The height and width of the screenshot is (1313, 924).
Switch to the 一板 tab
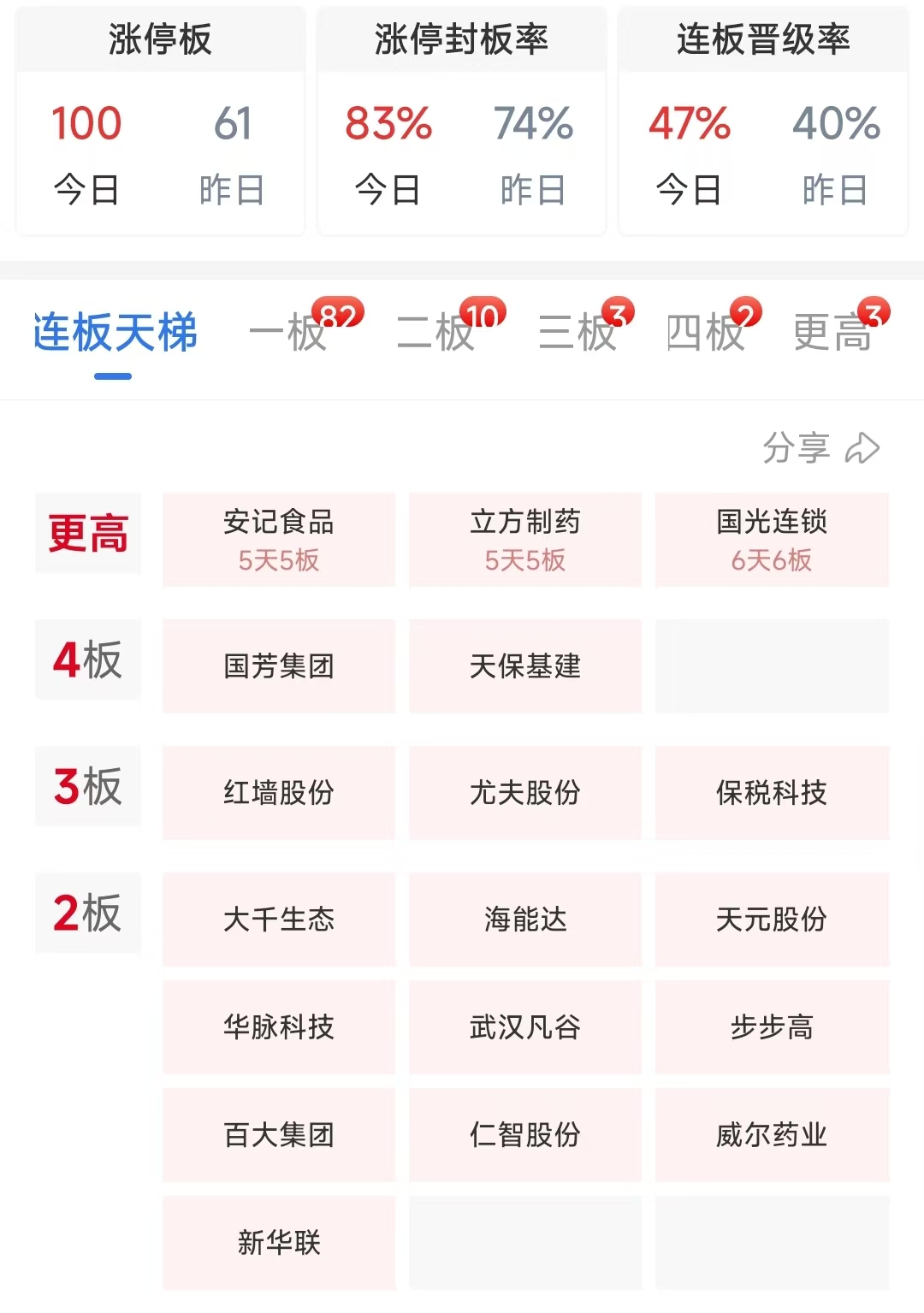(x=287, y=333)
